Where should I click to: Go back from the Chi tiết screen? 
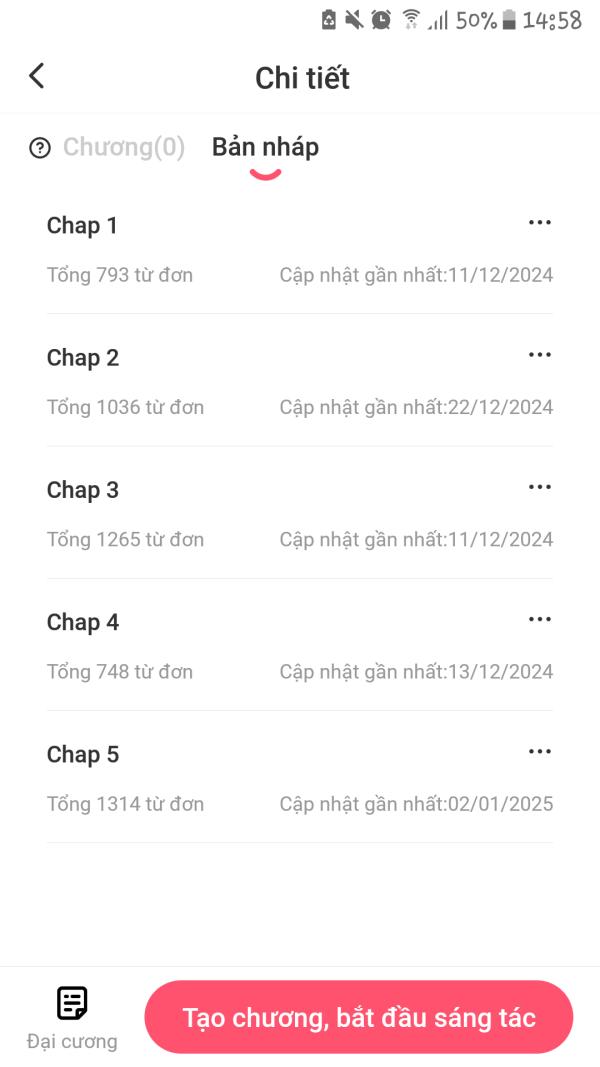(37, 76)
